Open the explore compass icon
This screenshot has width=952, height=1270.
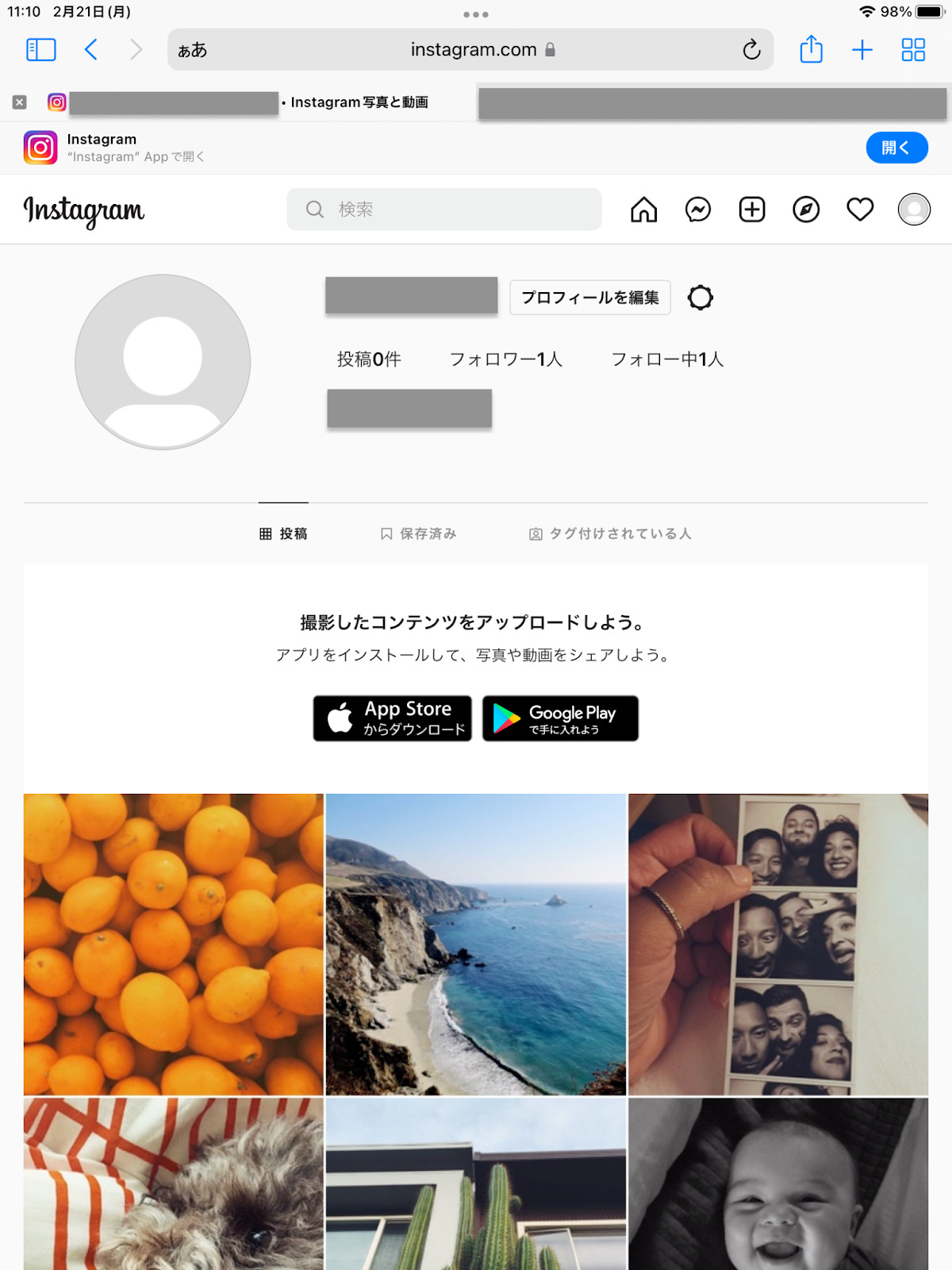pyautogui.click(x=806, y=210)
